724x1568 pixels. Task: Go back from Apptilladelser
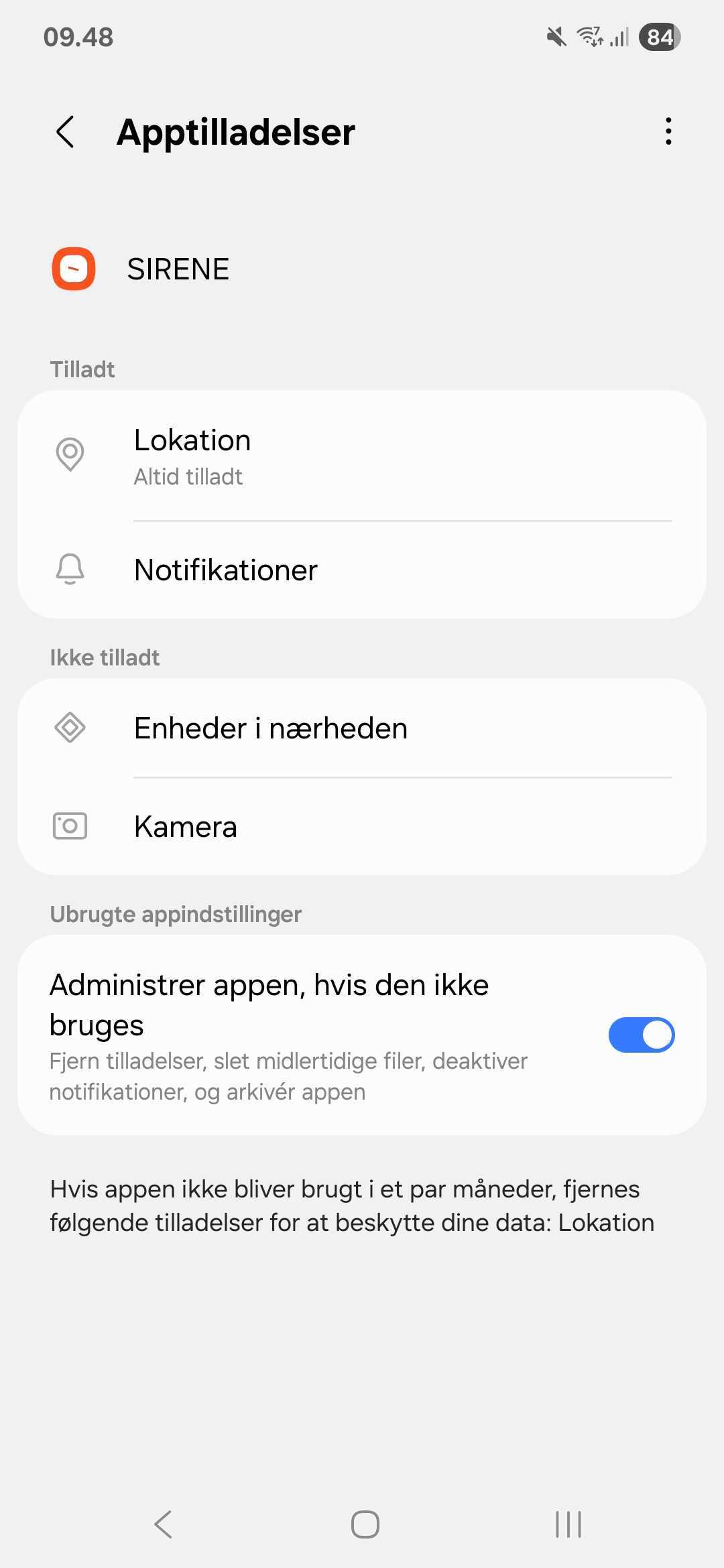[65, 131]
